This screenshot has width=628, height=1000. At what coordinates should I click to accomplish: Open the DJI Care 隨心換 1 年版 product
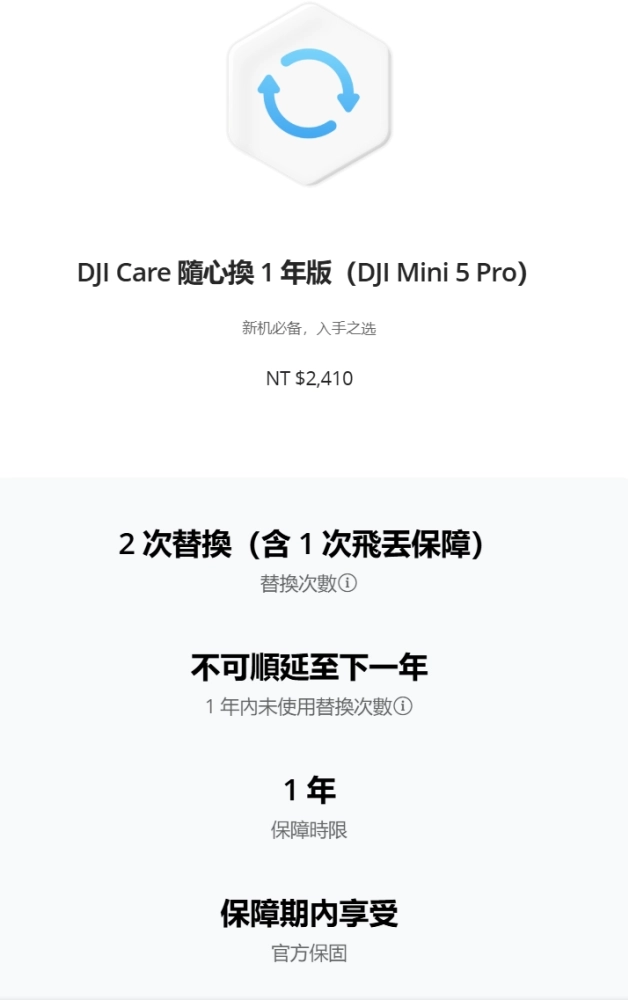pos(302,272)
